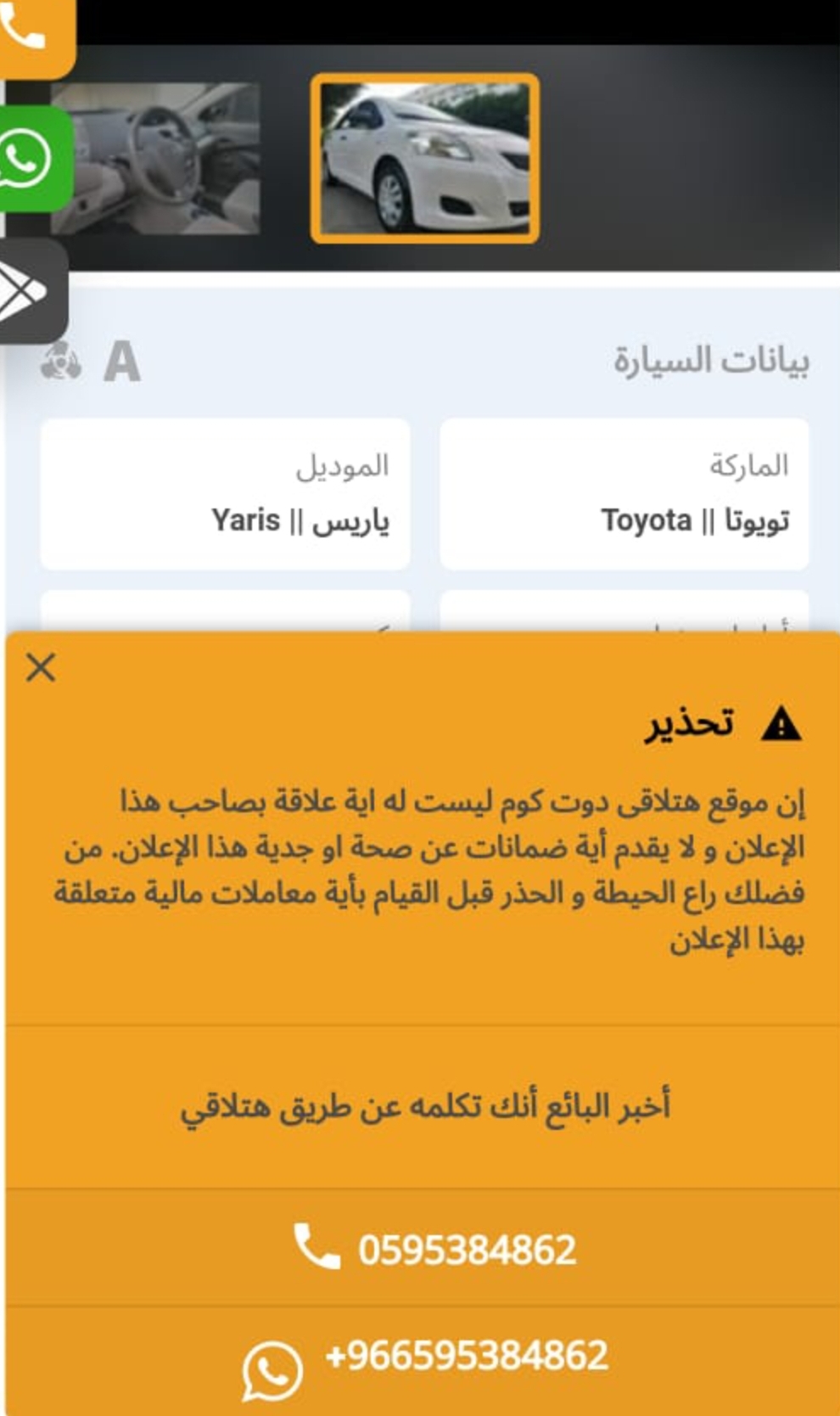Close the warning dialog
Screen dimensions: 840x1416
click(41, 668)
